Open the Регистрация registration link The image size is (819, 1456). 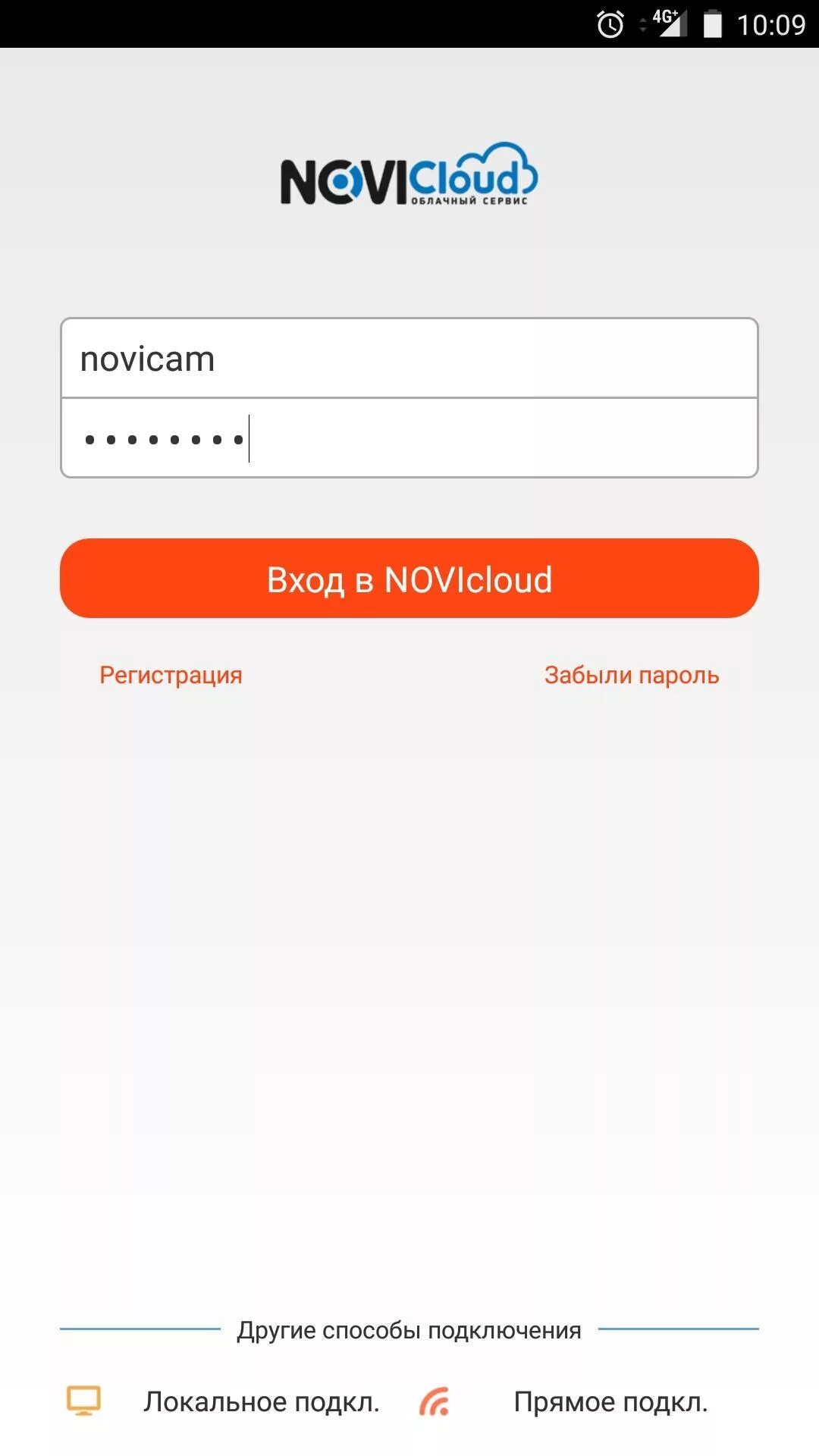pyautogui.click(x=170, y=675)
